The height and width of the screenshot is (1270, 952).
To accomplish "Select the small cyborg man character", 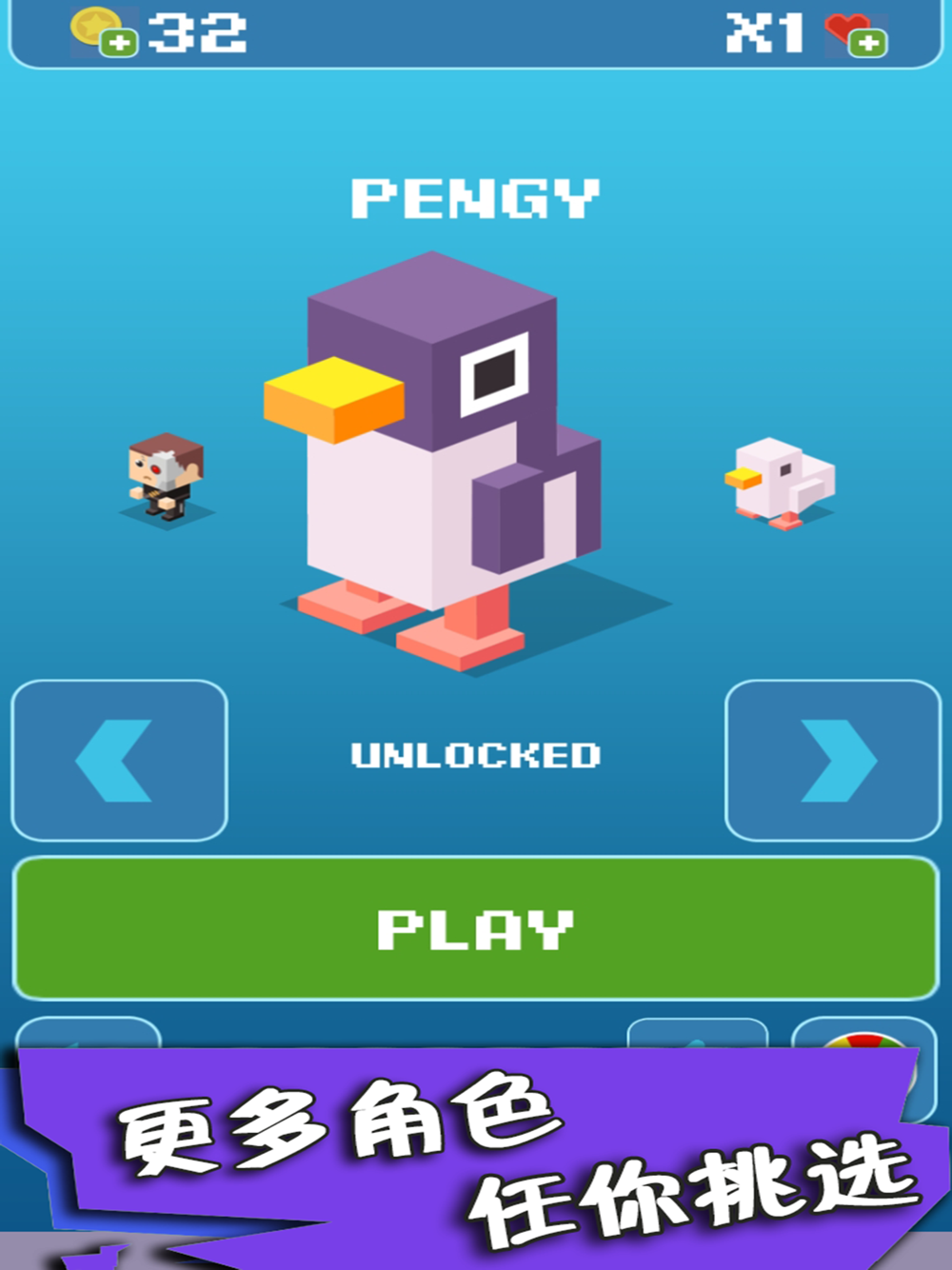I will tap(167, 477).
